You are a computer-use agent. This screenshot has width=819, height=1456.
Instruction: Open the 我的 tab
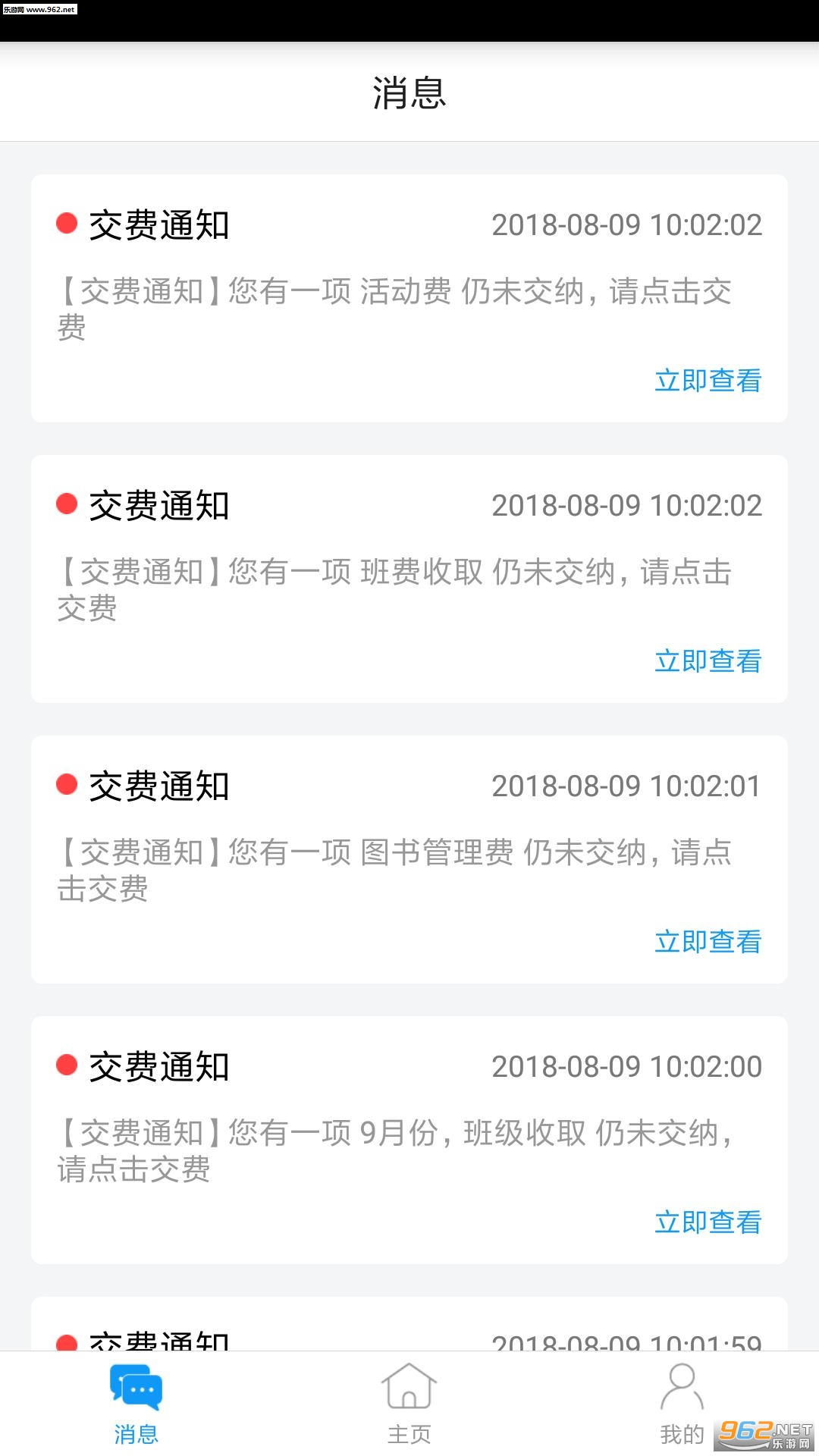click(682, 1403)
